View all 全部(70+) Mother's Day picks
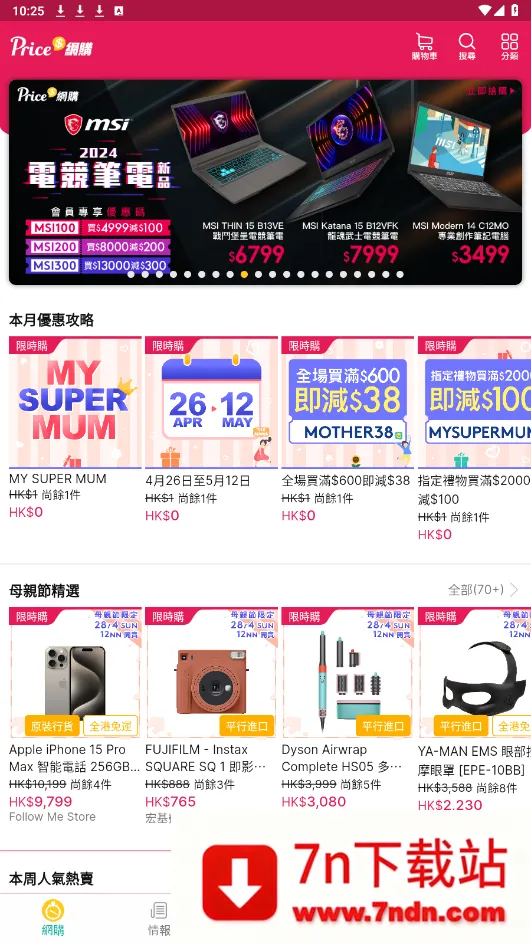 click(483, 589)
